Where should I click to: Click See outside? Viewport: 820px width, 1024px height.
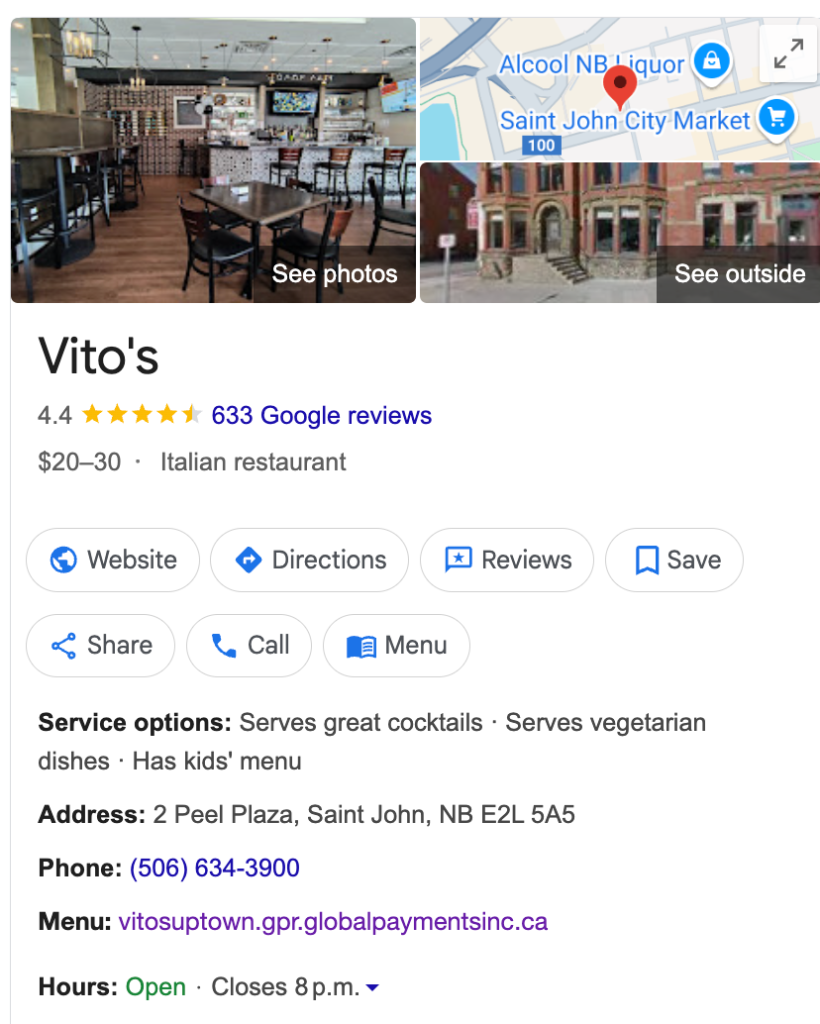click(738, 273)
